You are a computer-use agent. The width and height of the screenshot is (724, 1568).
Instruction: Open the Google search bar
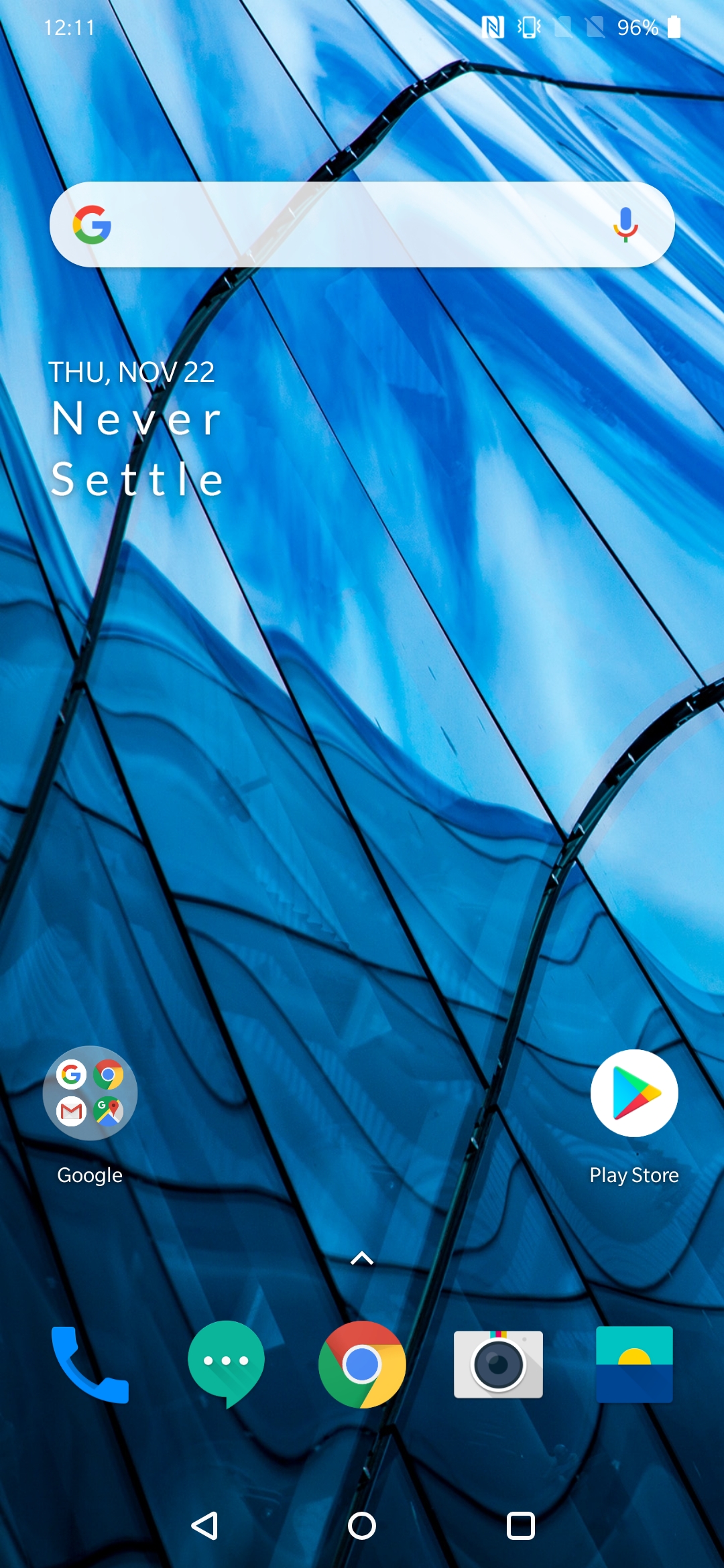pyautogui.click(x=362, y=224)
